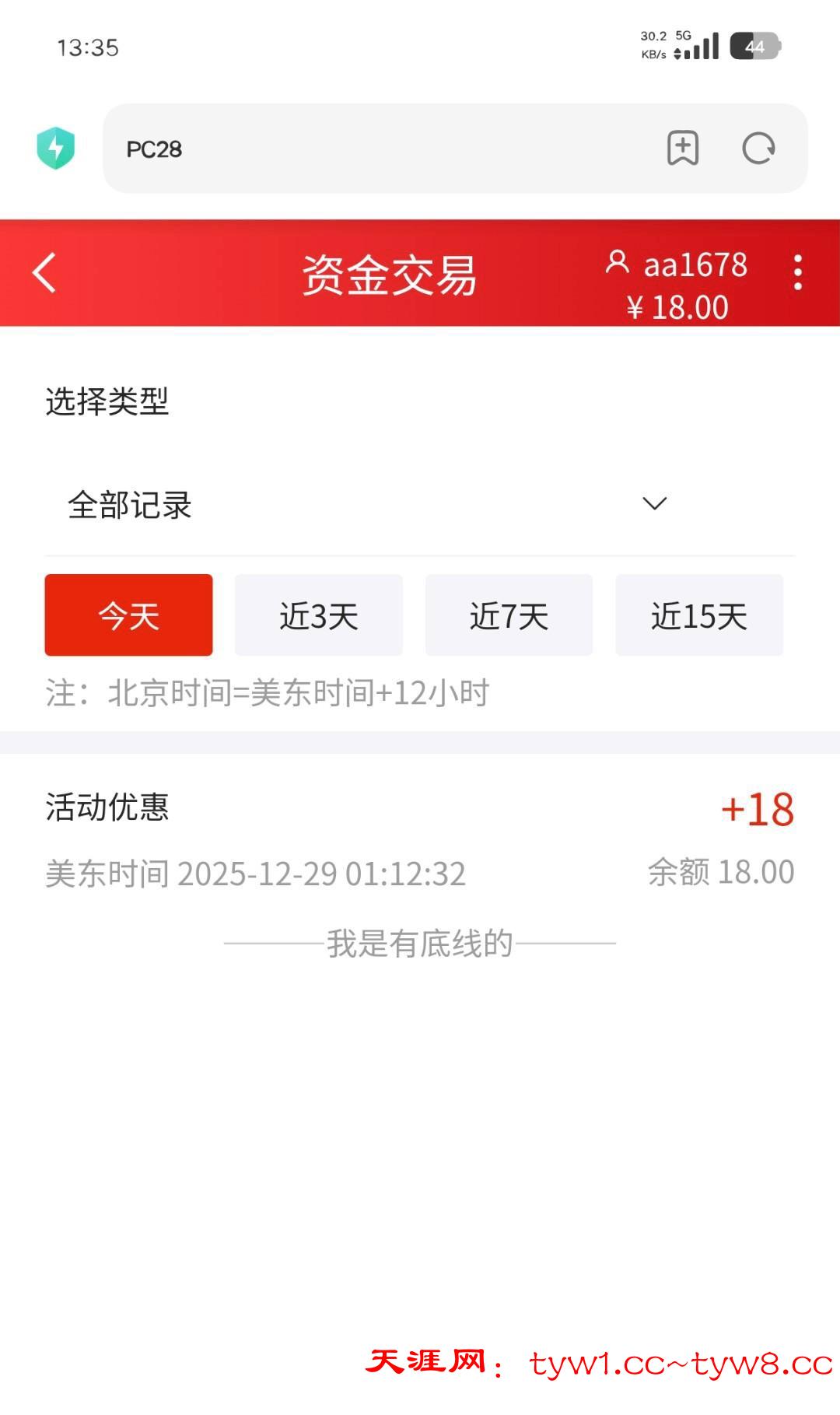
Task: Go back from the 资金交易 page
Action: point(45,273)
